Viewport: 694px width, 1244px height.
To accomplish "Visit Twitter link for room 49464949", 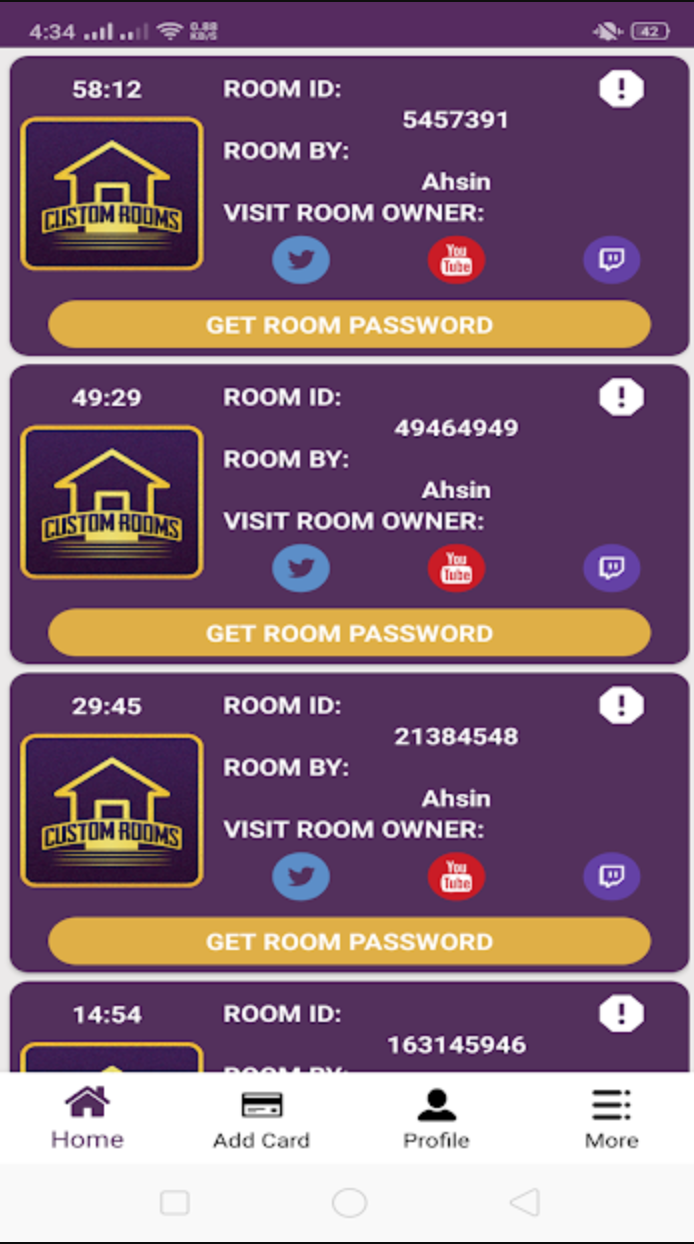I will pyautogui.click(x=301, y=568).
